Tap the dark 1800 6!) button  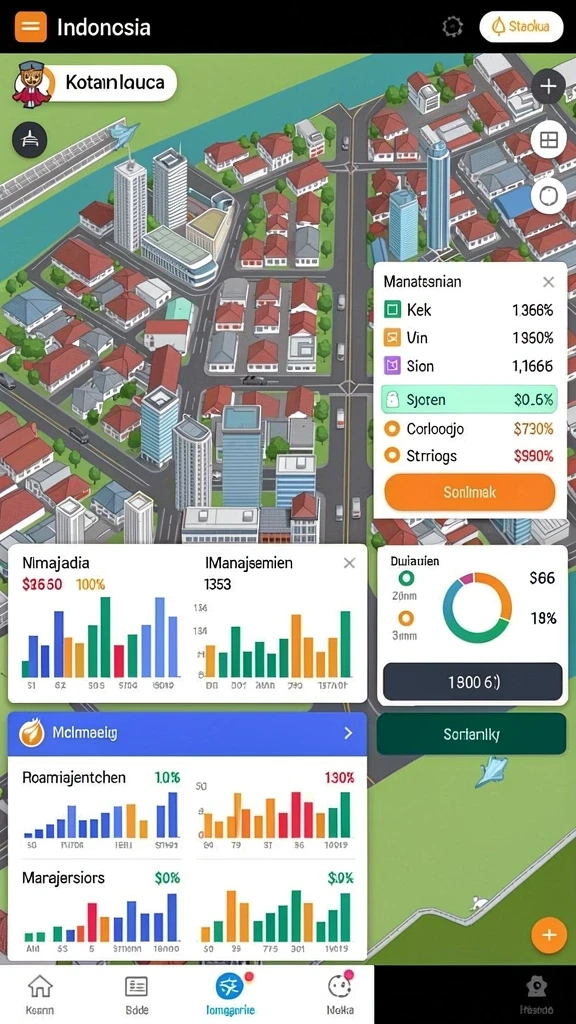(472, 682)
